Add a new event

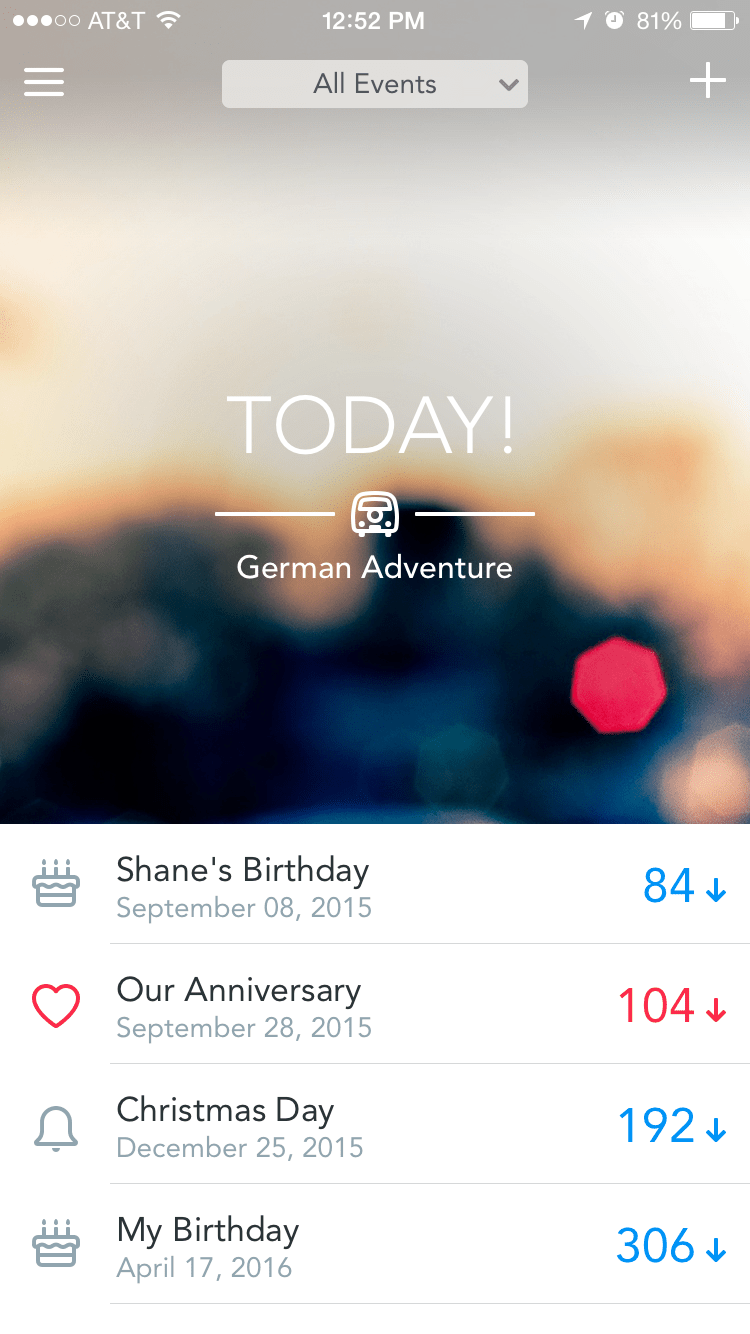(x=707, y=81)
